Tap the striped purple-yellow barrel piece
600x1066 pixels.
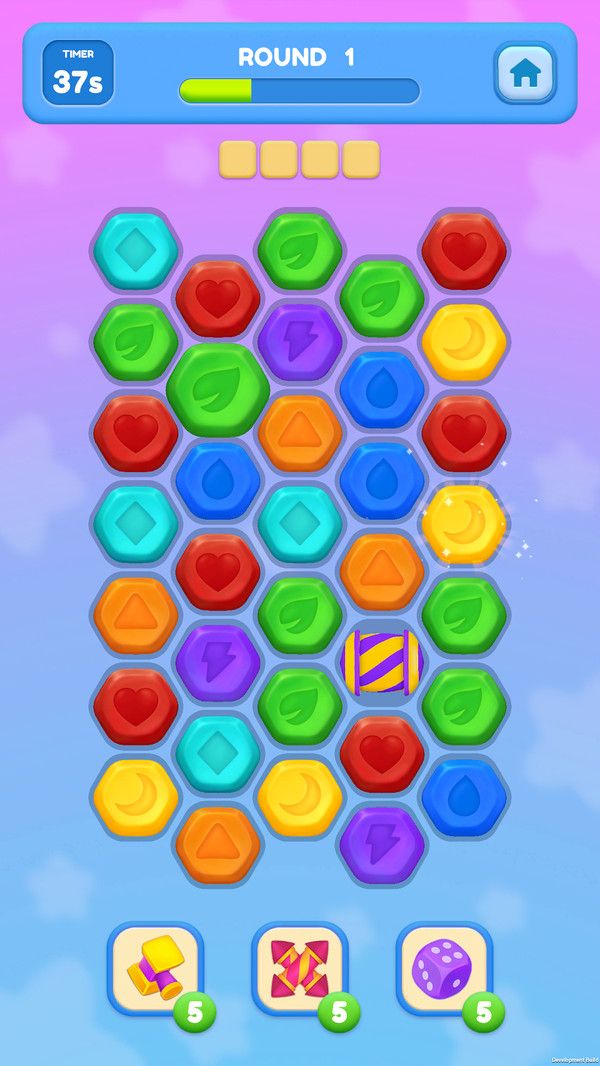[382, 661]
